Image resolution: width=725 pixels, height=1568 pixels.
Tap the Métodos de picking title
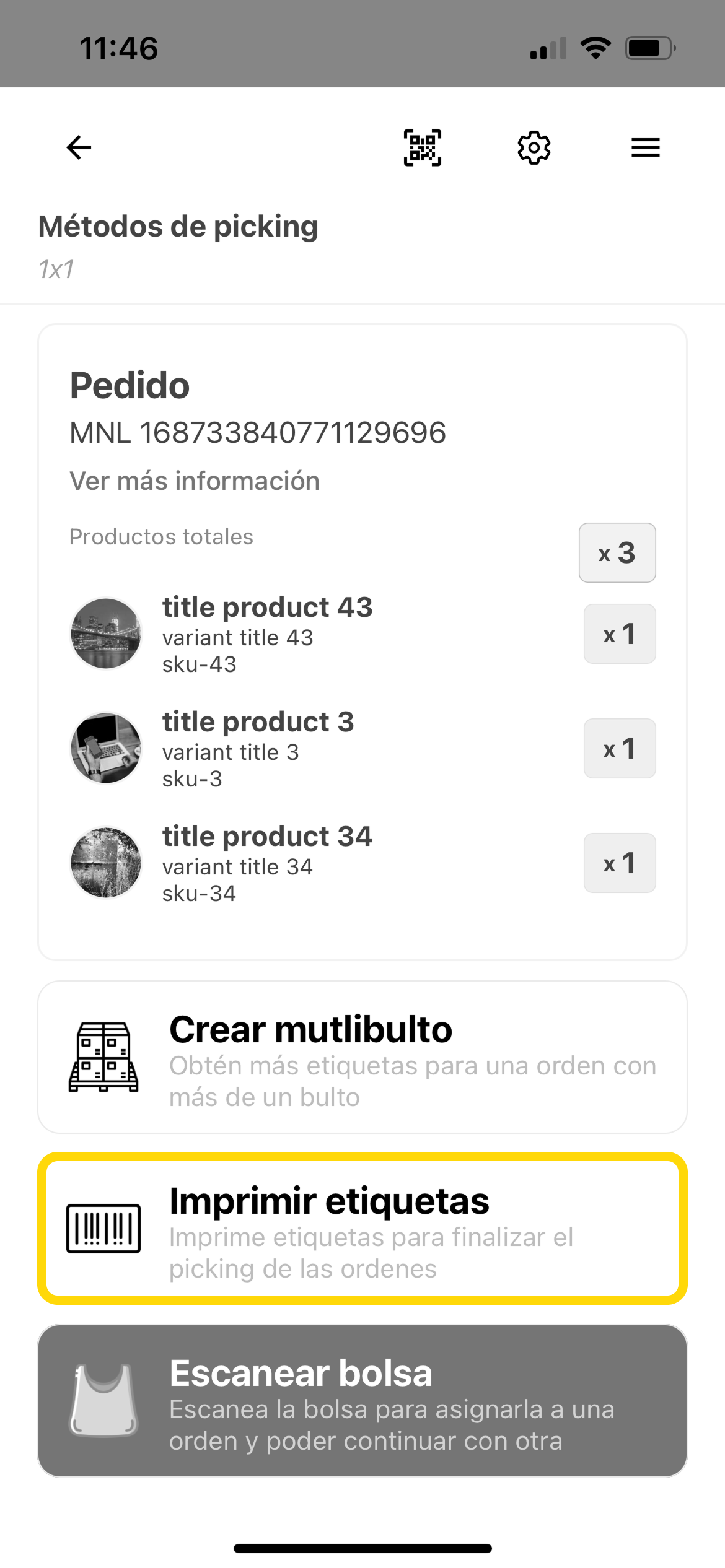click(x=177, y=226)
